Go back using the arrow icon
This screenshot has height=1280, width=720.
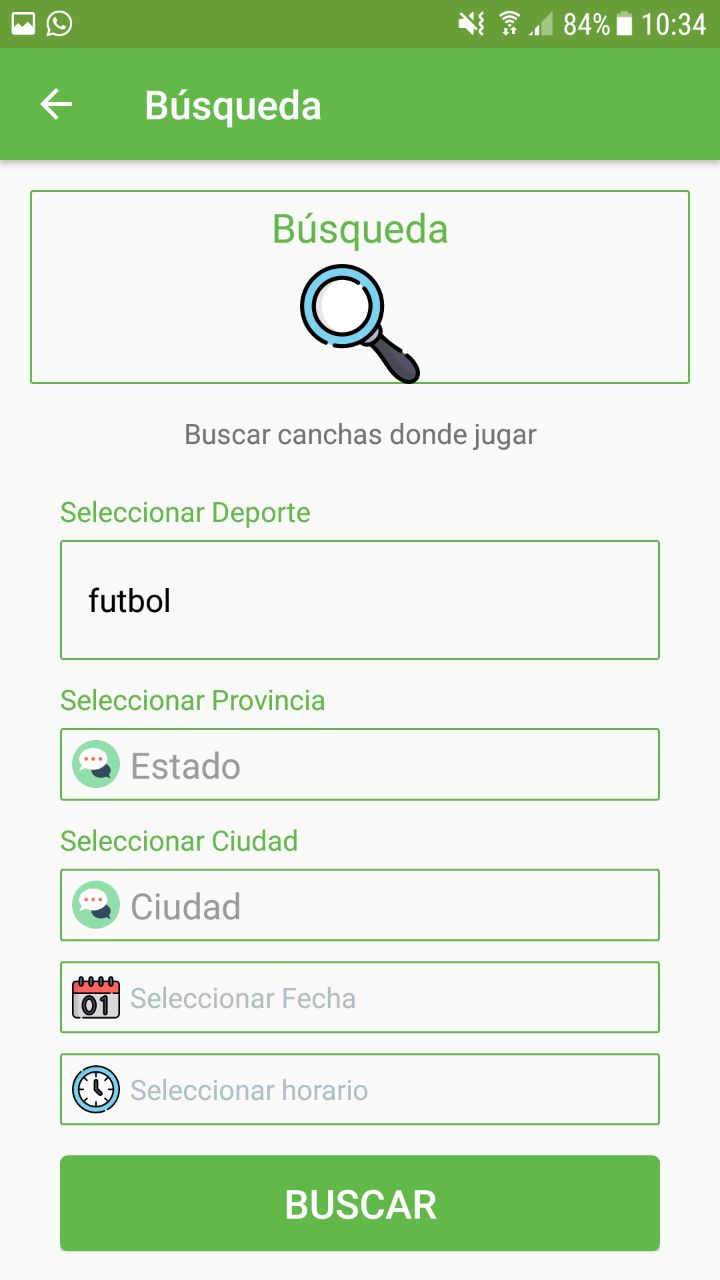56,105
